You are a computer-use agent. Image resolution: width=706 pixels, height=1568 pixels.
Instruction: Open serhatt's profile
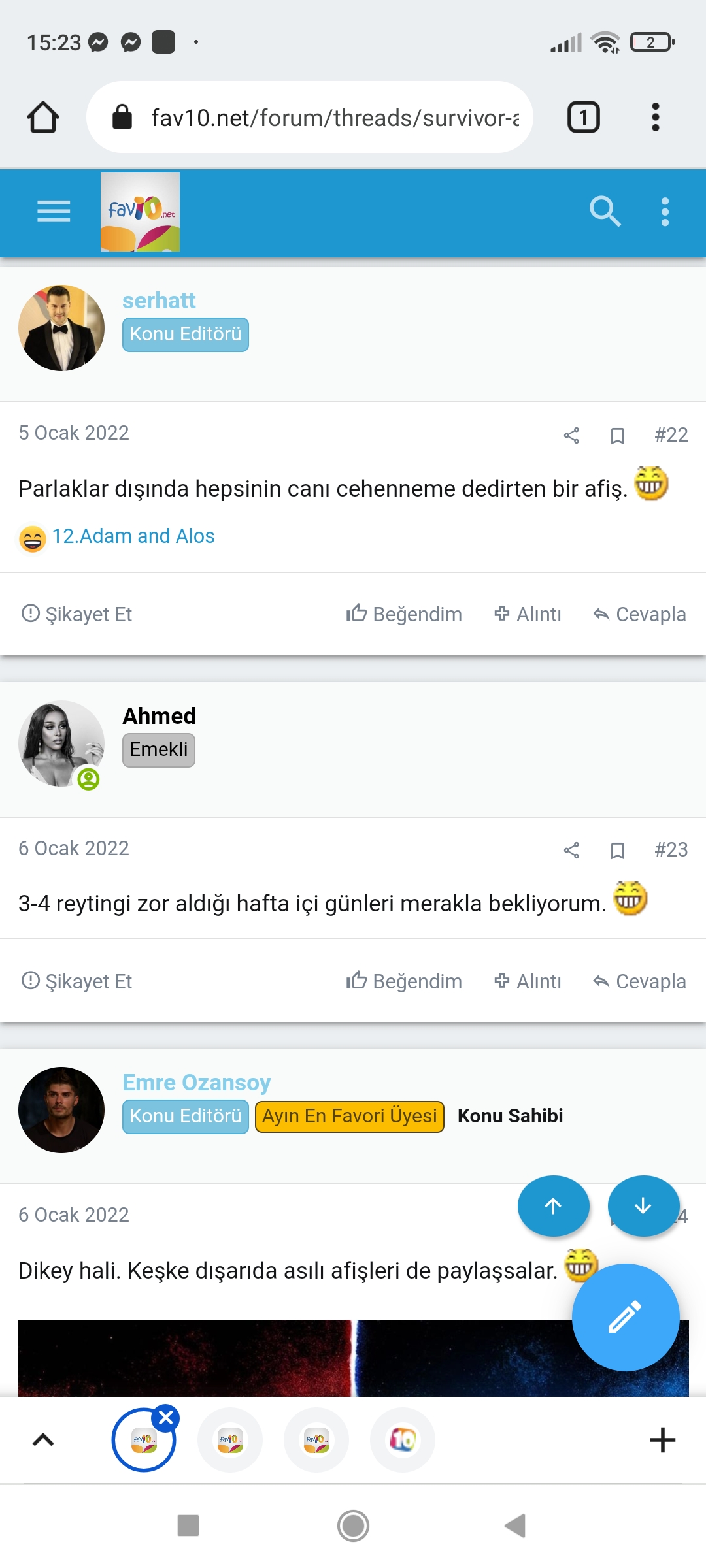[x=159, y=301]
